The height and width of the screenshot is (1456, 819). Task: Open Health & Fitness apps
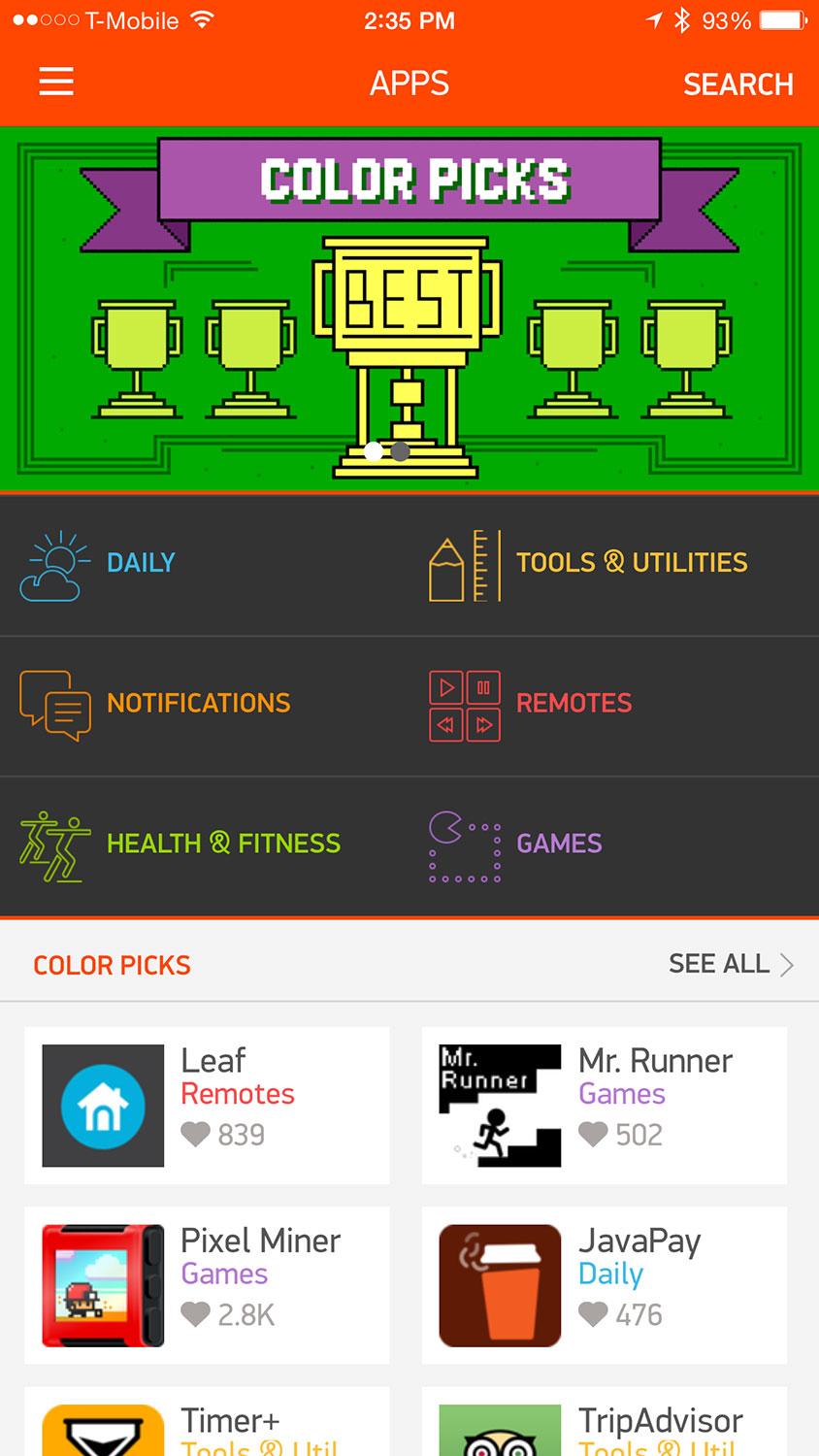205,845
